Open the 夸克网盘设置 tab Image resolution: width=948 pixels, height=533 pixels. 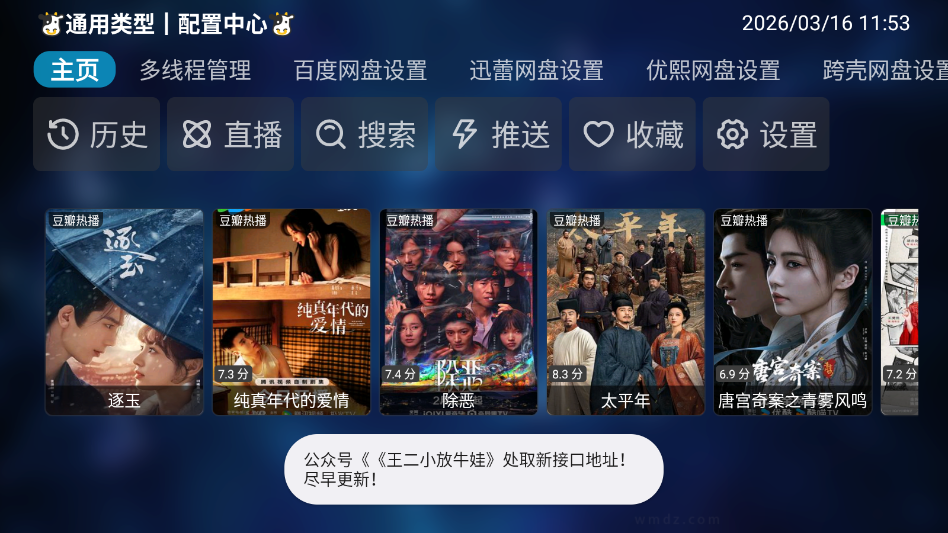(x=885, y=70)
